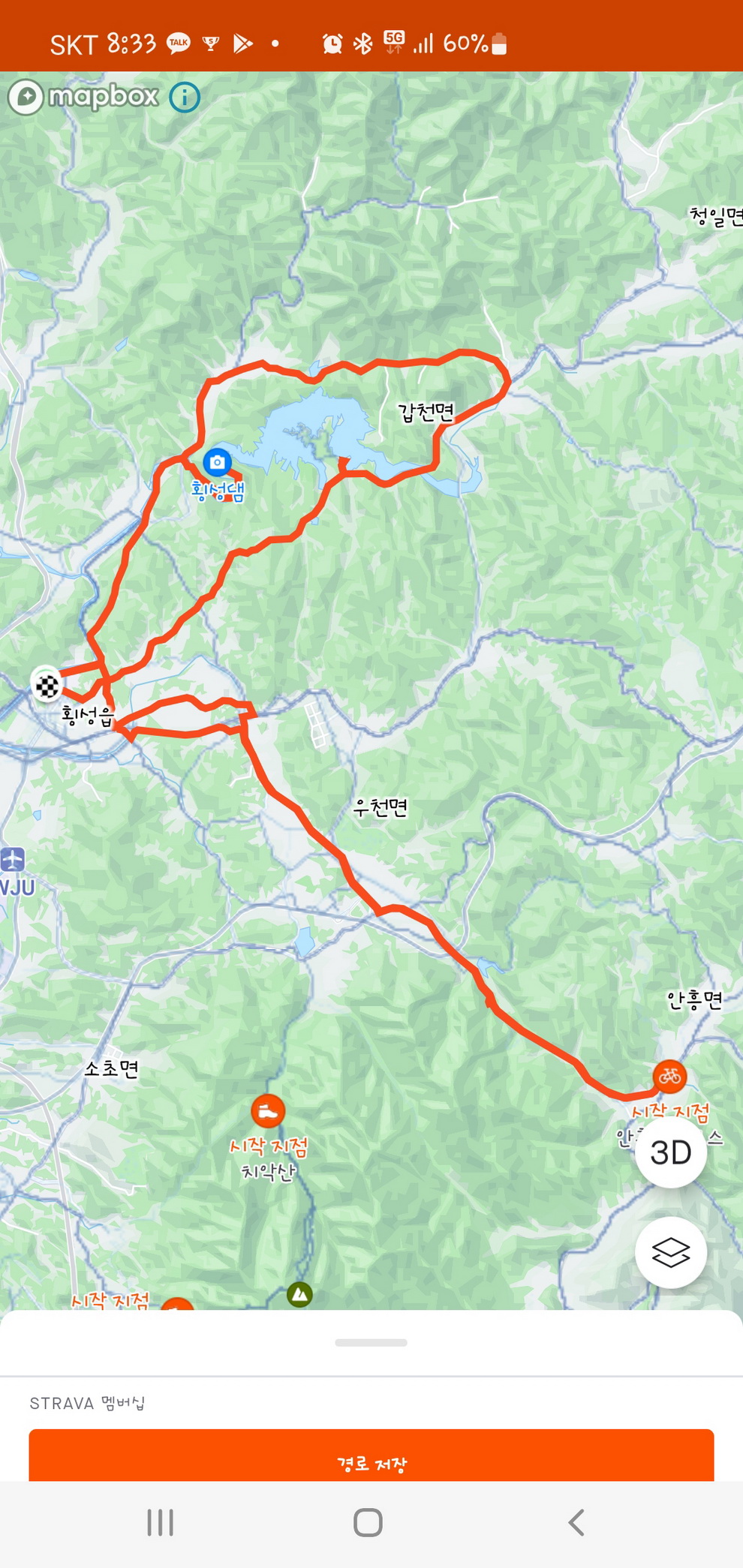Image resolution: width=743 pixels, height=1568 pixels.
Task: Expand the bottom sheet handle
Action: (371, 1342)
